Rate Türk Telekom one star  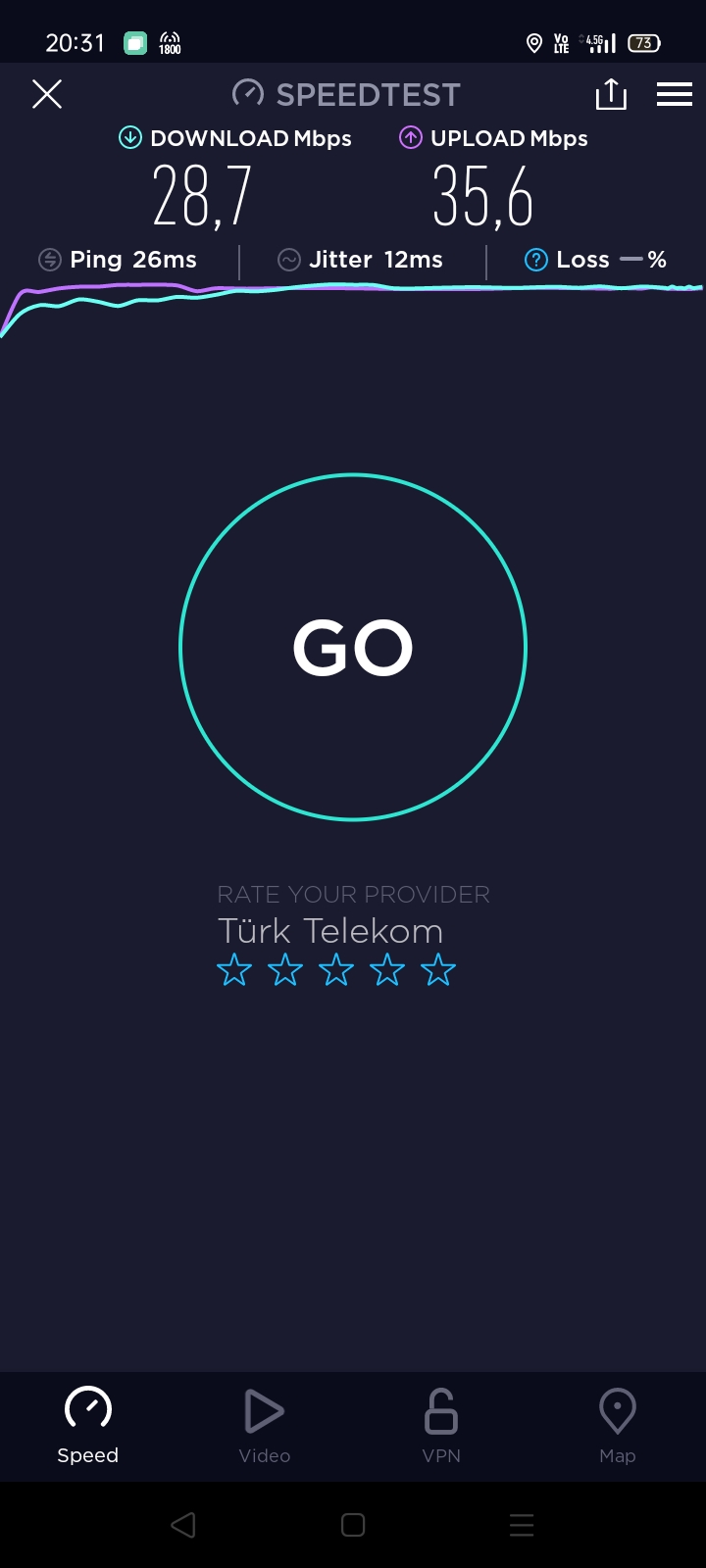point(234,970)
